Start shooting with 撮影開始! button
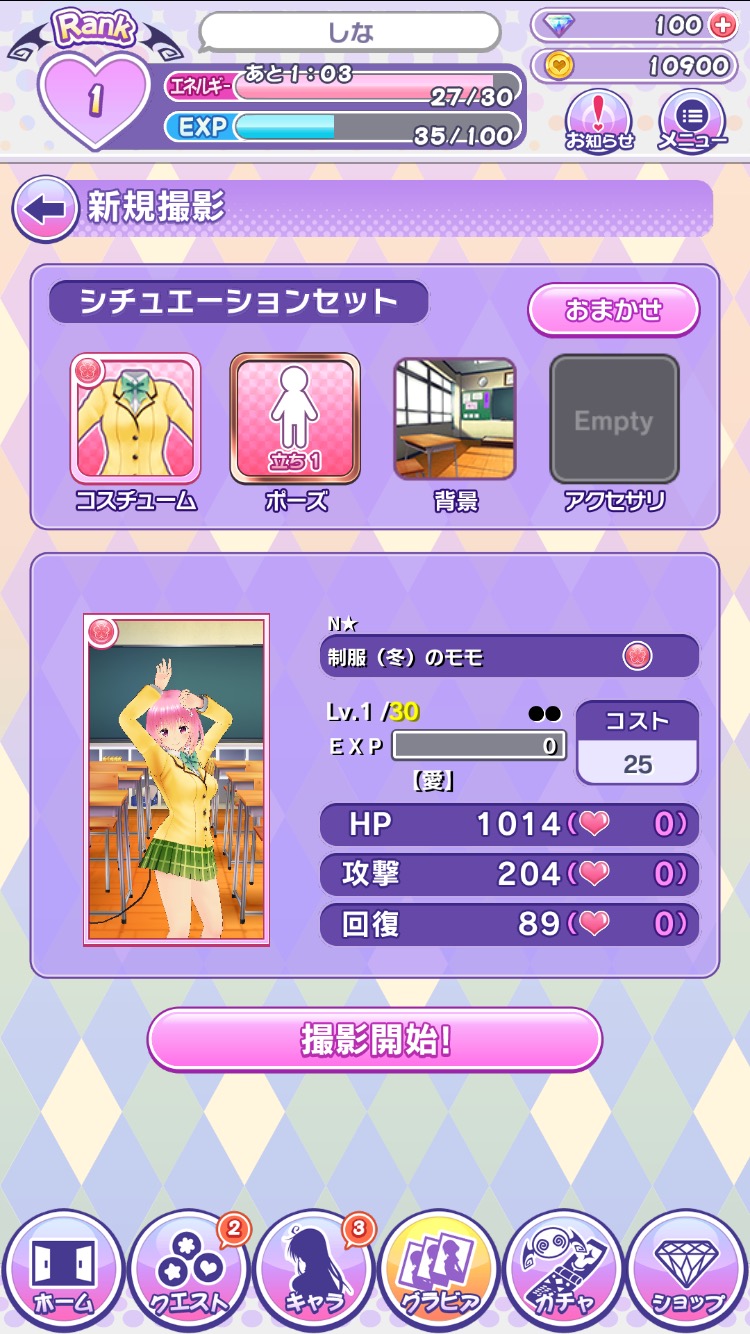Image resolution: width=750 pixels, height=1334 pixels. (x=375, y=1040)
